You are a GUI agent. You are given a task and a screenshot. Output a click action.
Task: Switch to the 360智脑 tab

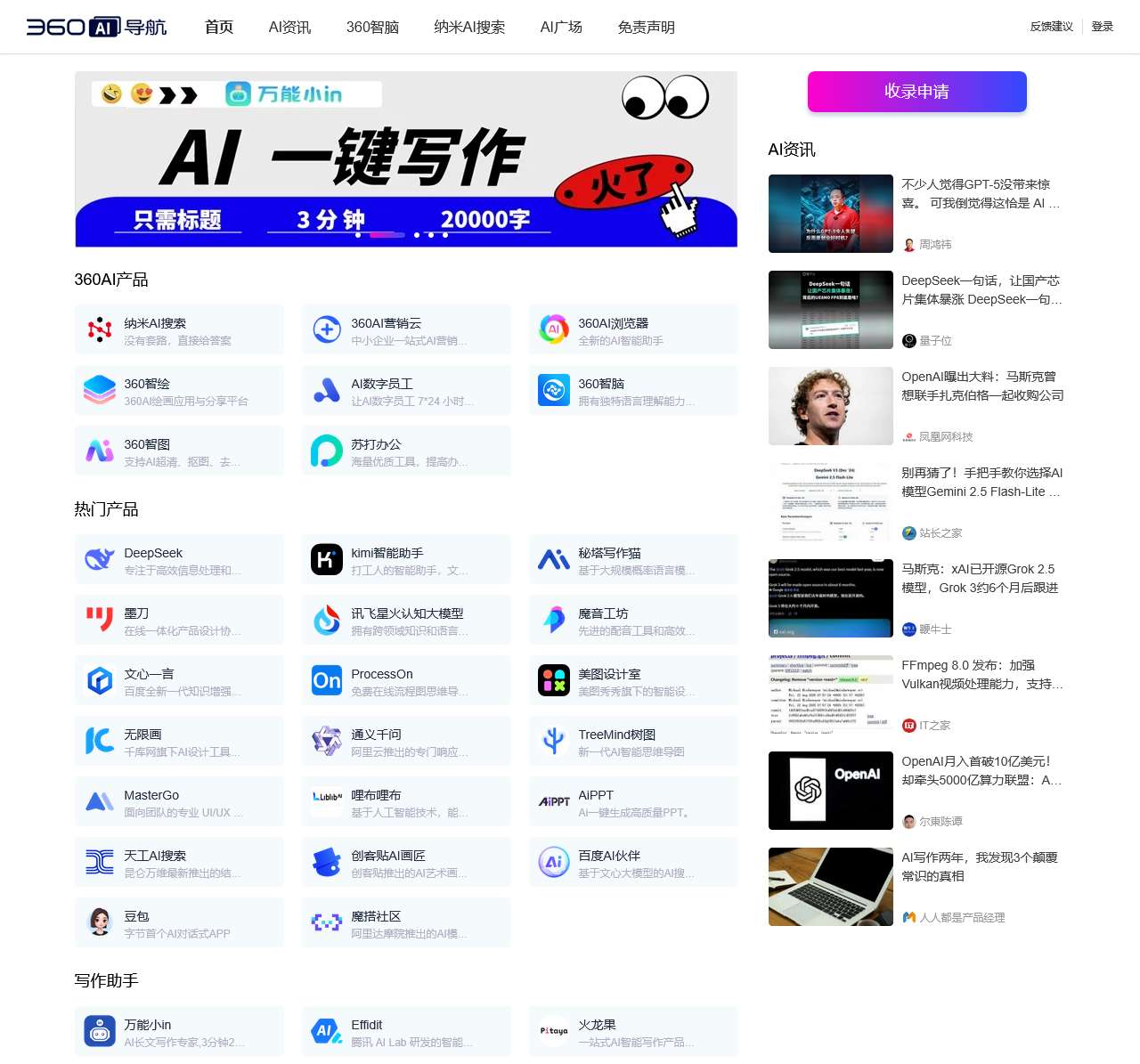[372, 28]
